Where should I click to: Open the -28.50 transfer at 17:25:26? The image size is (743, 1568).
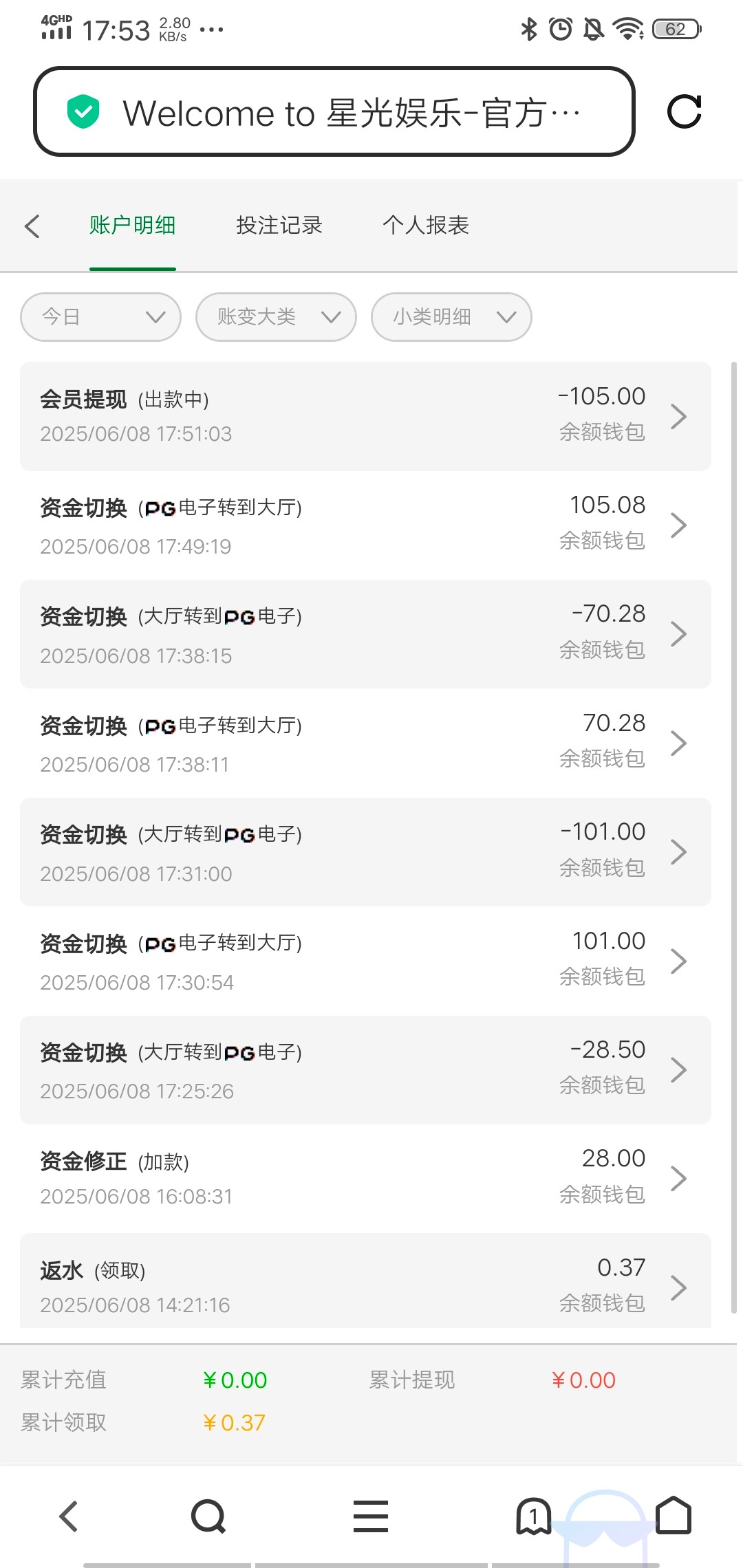pyautogui.click(x=365, y=1070)
